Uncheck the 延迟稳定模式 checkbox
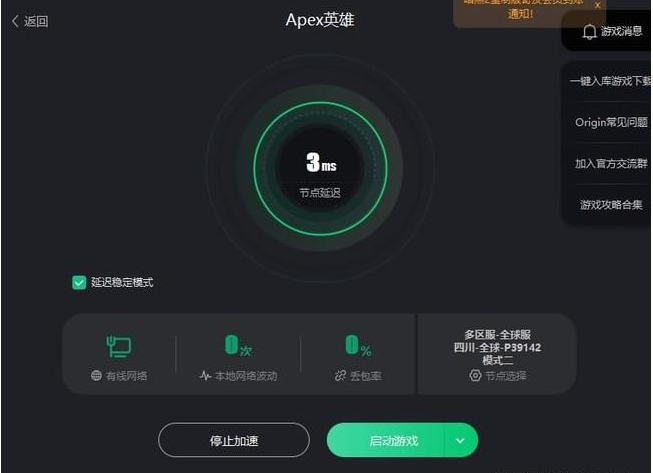 click(x=79, y=283)
